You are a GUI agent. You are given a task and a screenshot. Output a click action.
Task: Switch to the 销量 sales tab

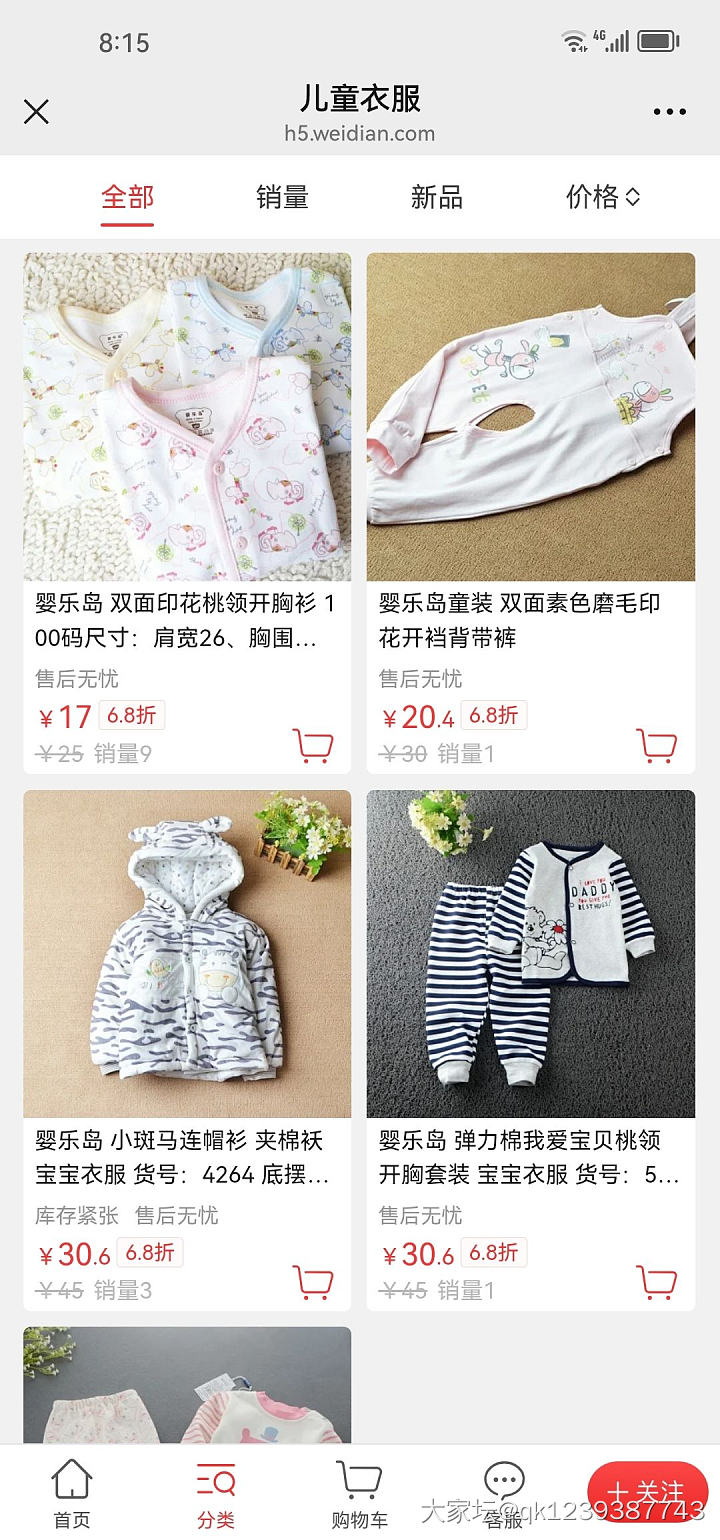click(x=281, y=198)
